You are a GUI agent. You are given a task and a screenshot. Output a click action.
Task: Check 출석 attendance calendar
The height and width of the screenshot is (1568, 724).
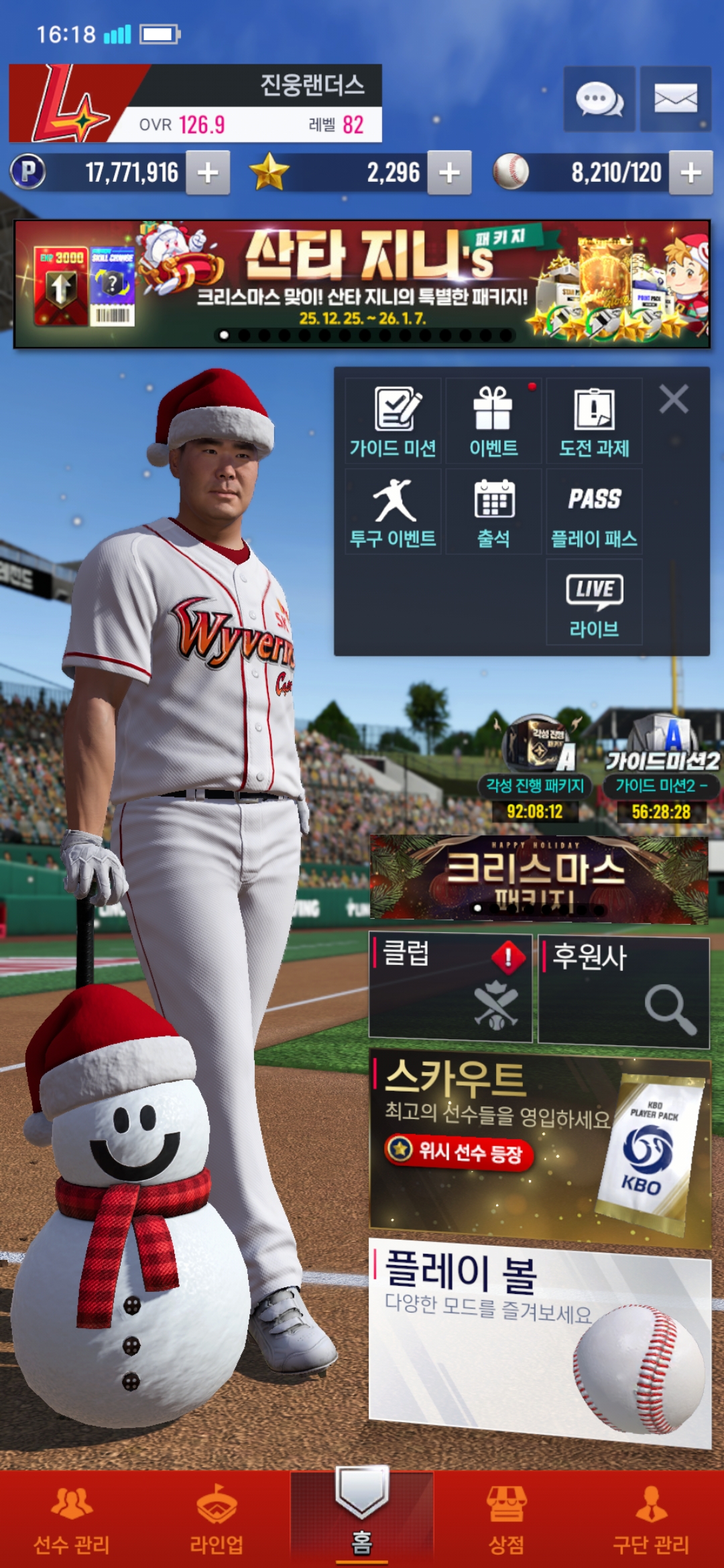(493, 512)
